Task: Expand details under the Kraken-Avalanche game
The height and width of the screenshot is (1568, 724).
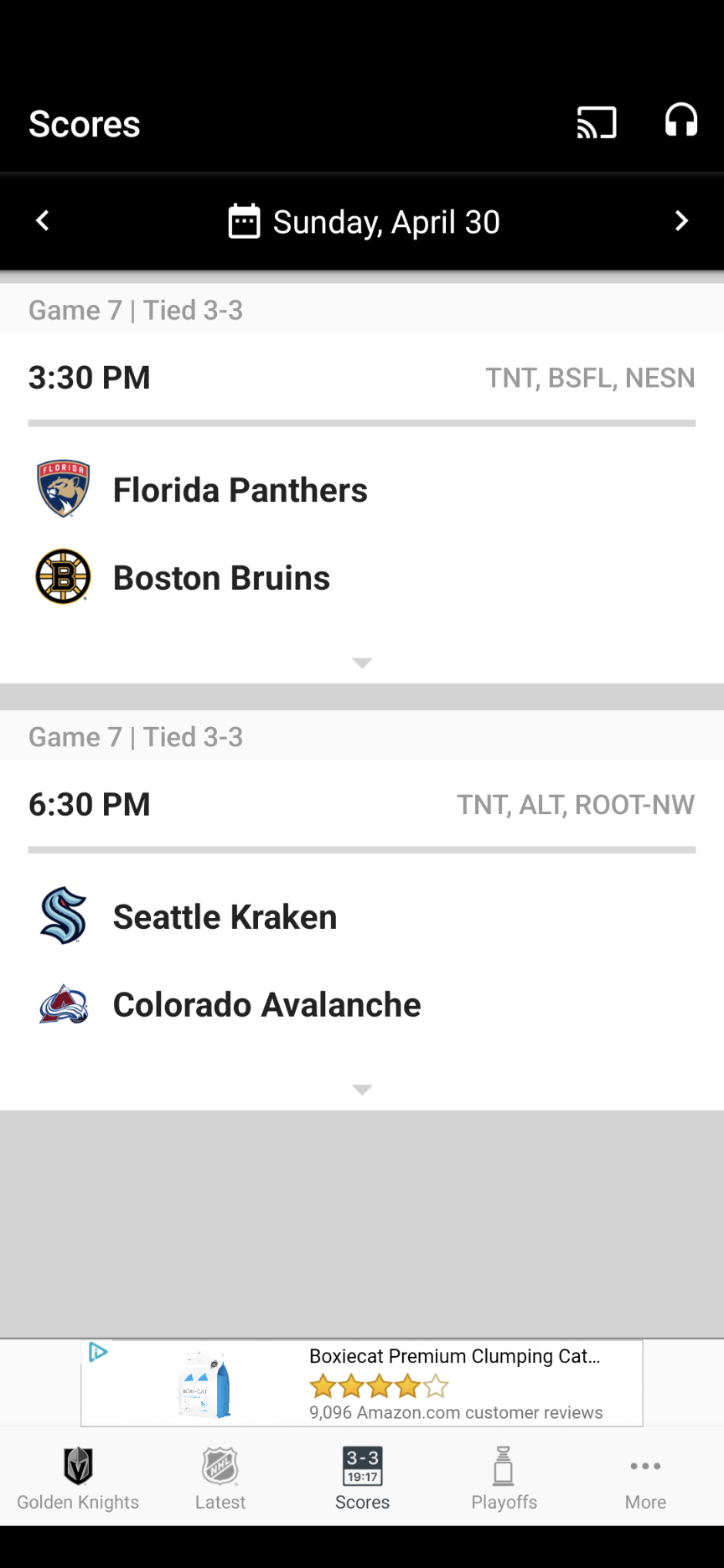Action: tap(362, 1090)
